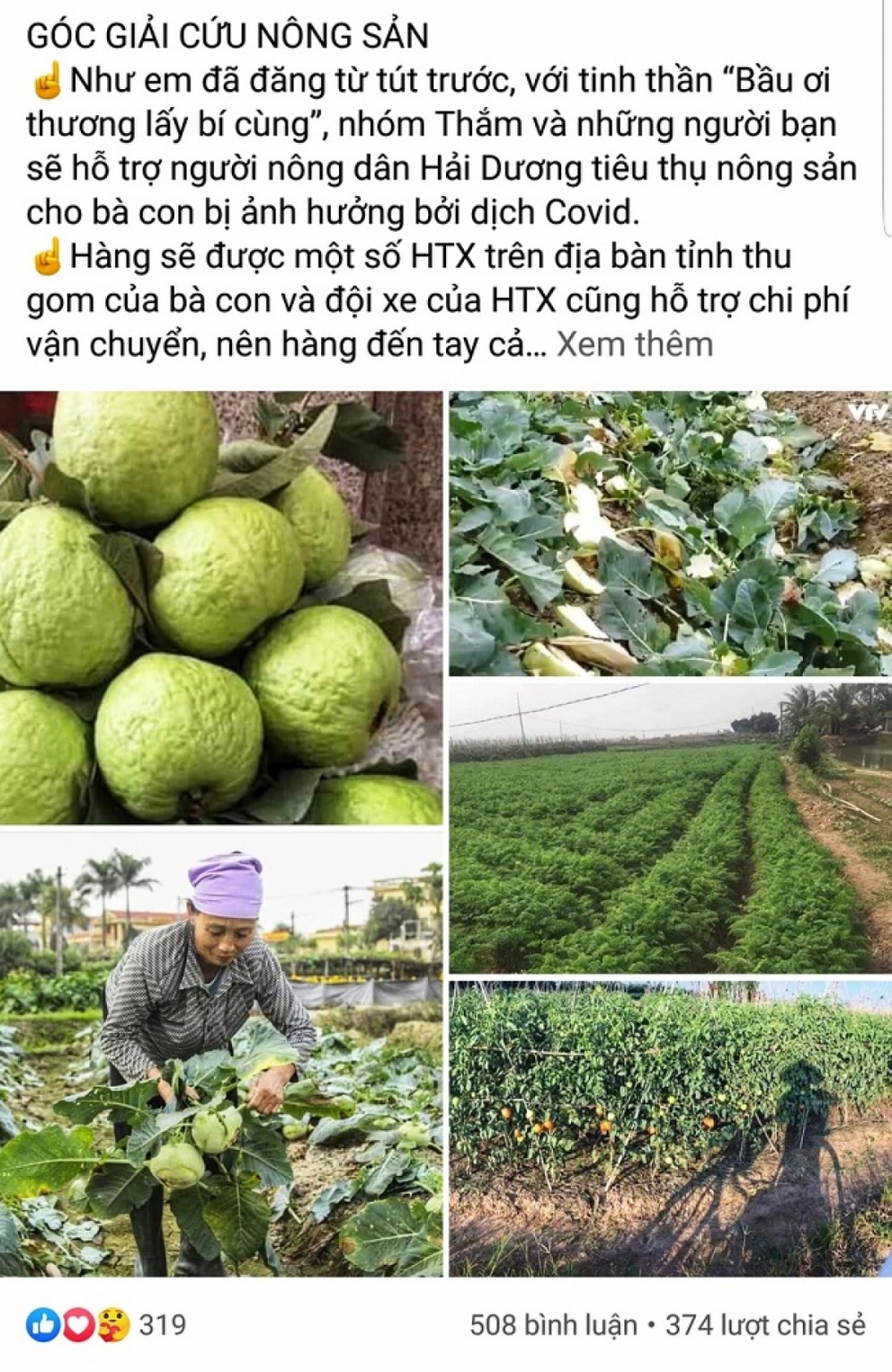Open the photo of woman harvesting kohlrabi
This screenshot has width=892, height=1372.
pyautogui.click(x=220, y=1054)
